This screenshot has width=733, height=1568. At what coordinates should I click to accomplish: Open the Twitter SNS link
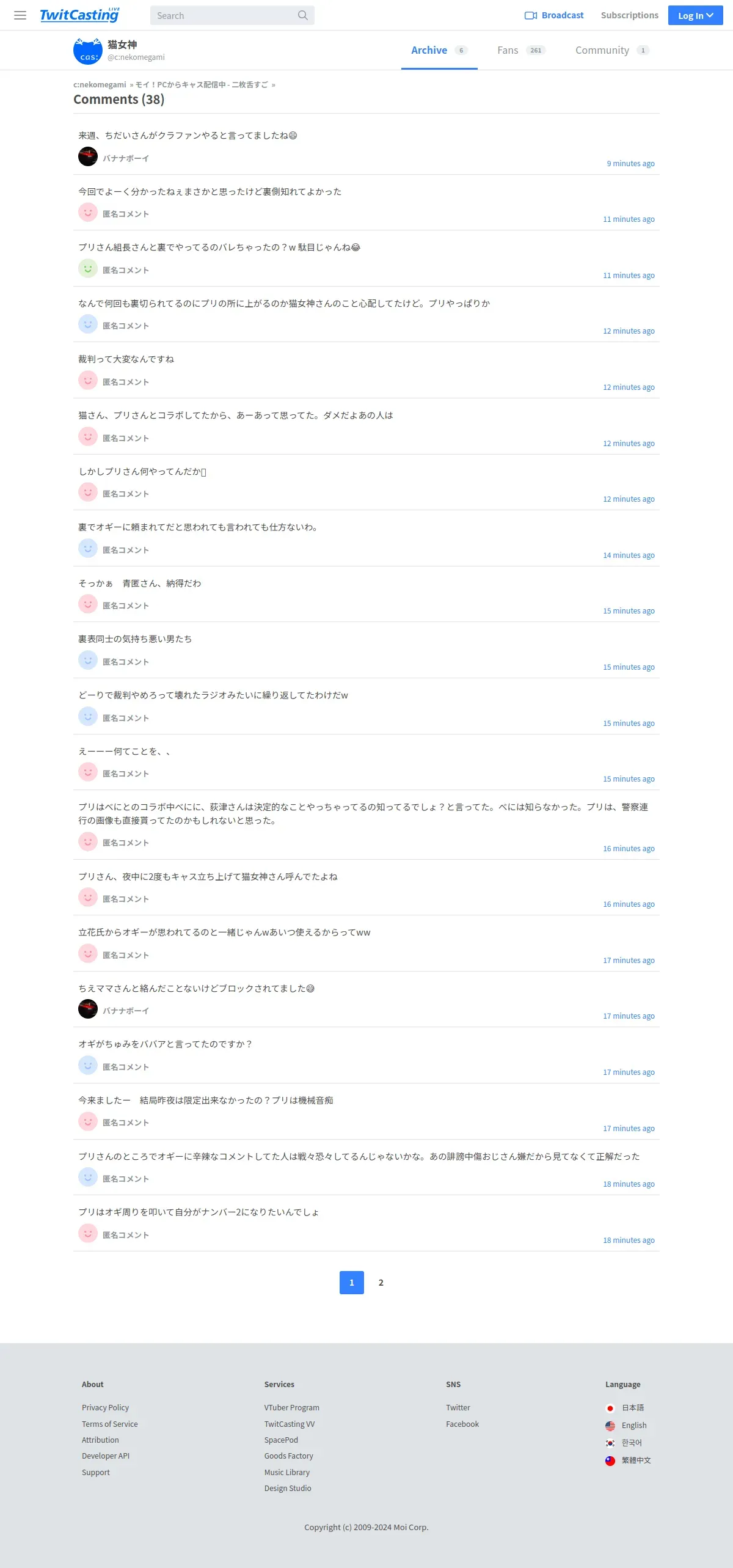458,1407
